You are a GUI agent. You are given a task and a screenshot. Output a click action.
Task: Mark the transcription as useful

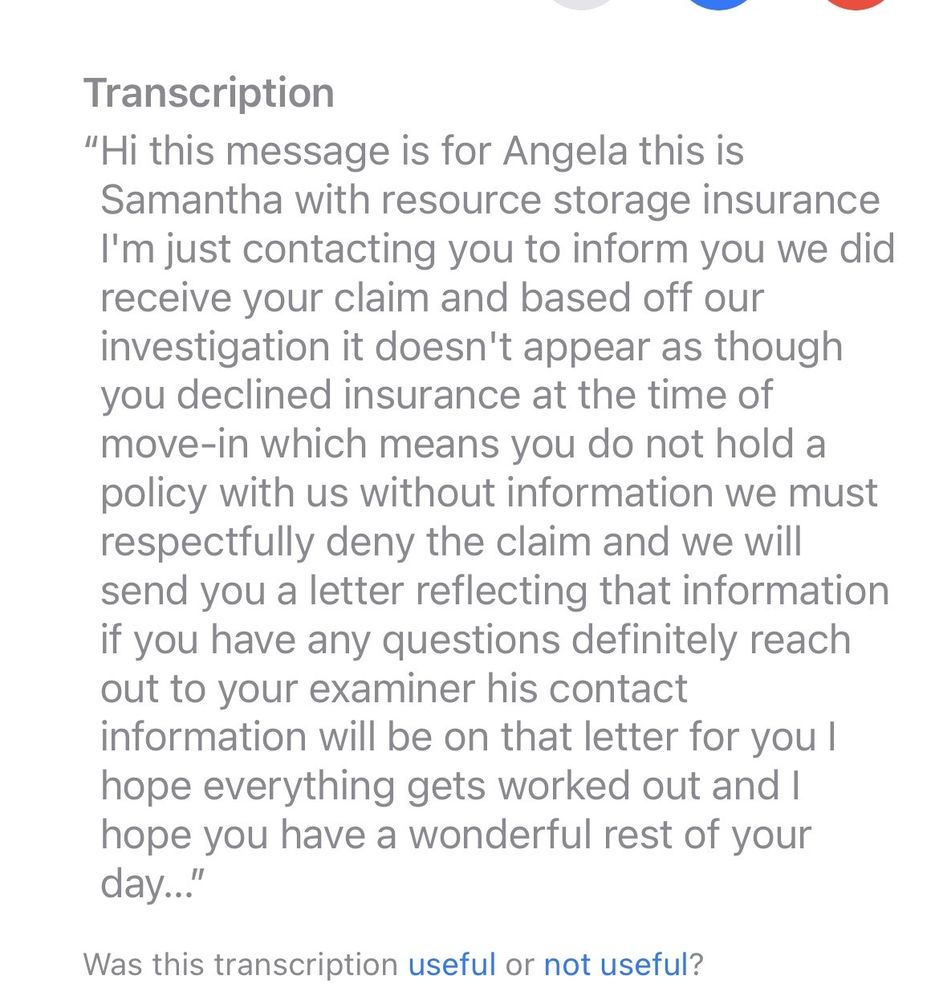(x=451, y=965)
